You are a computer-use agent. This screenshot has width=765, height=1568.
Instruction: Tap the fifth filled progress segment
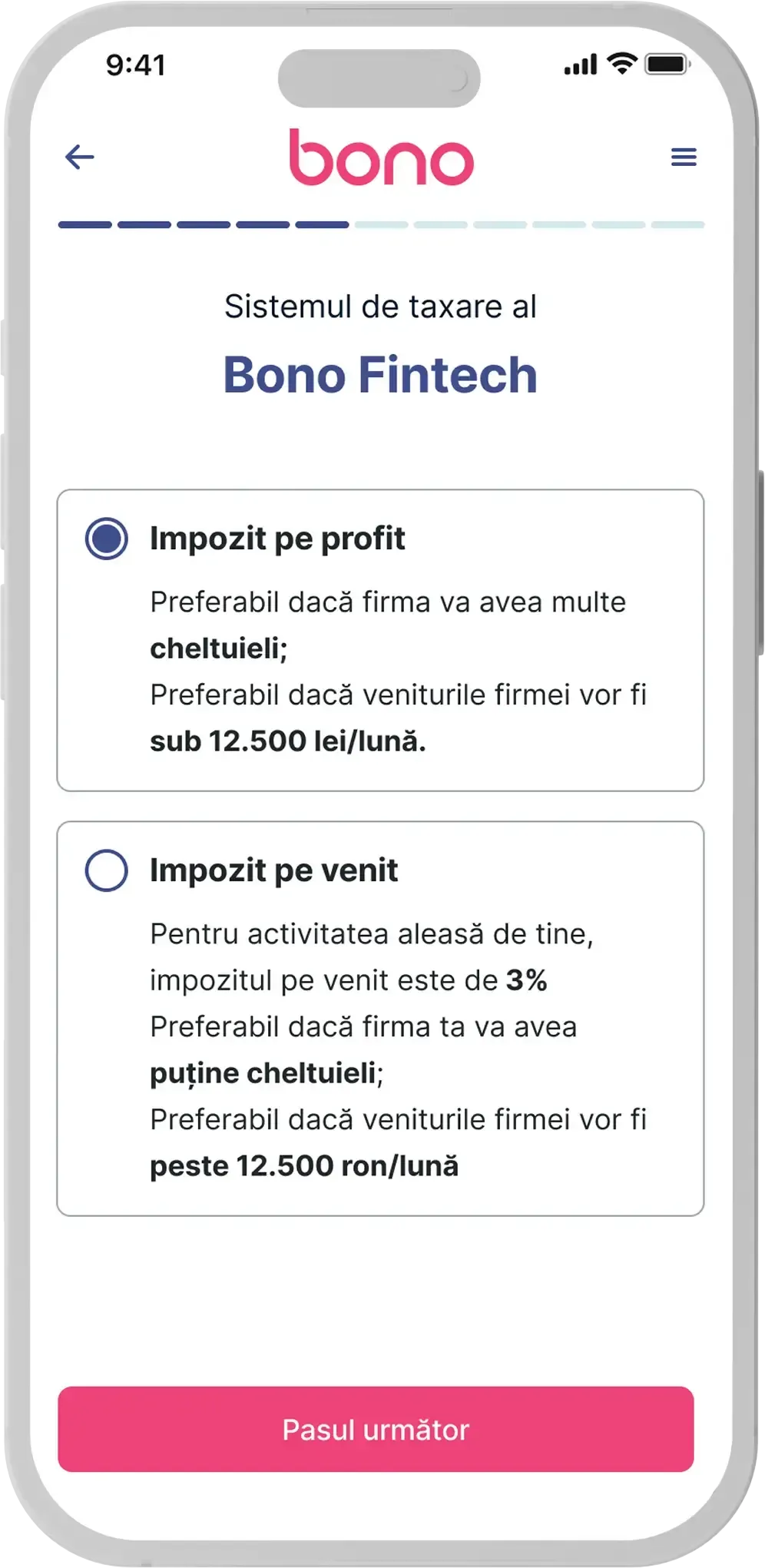point(320,225)
